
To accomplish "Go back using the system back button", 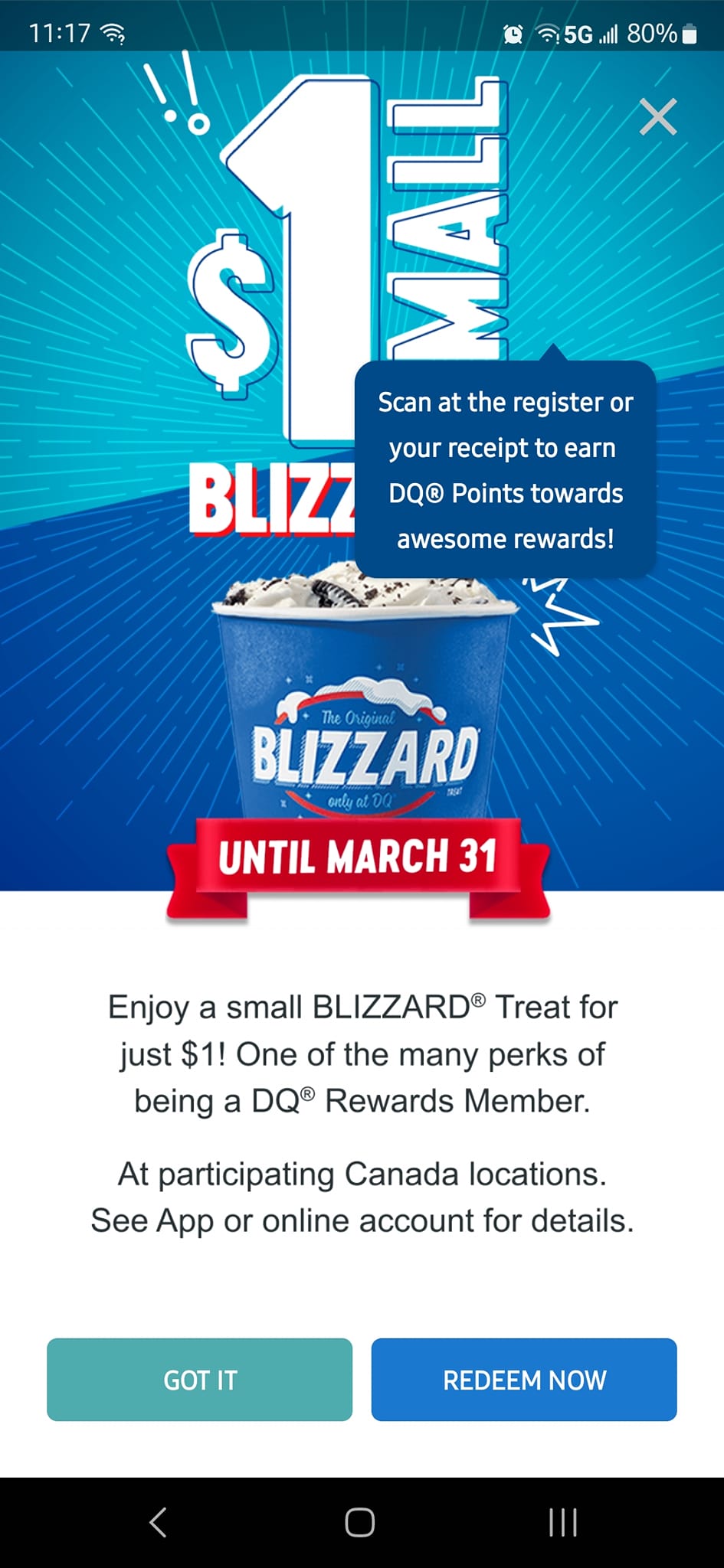I will [x=158, y=1522].
